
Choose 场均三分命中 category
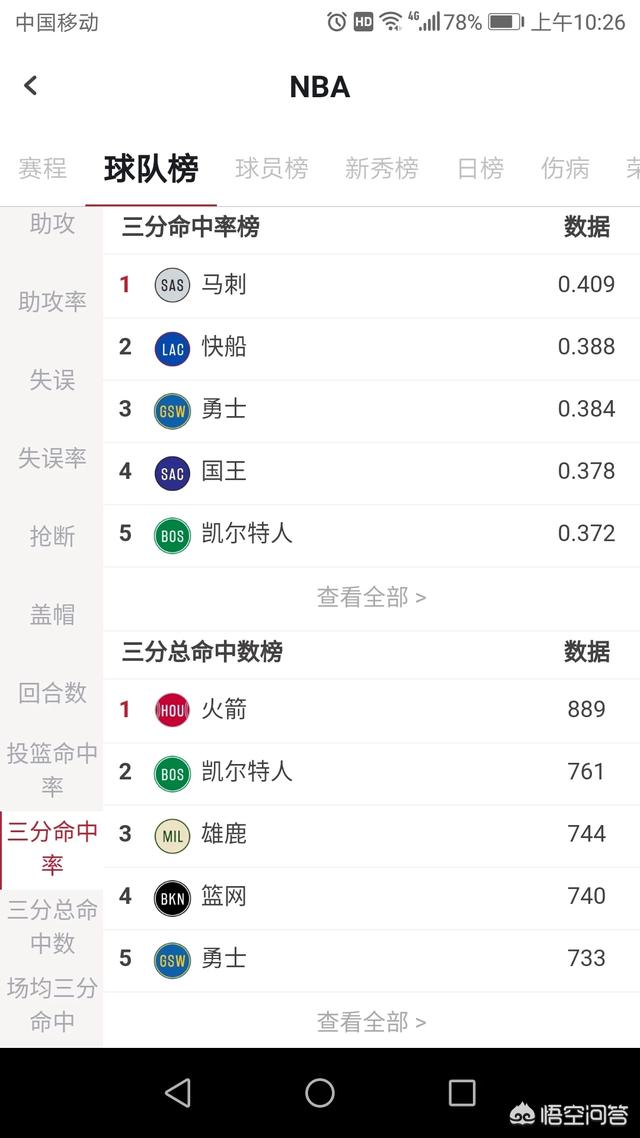pos(52,1004)
